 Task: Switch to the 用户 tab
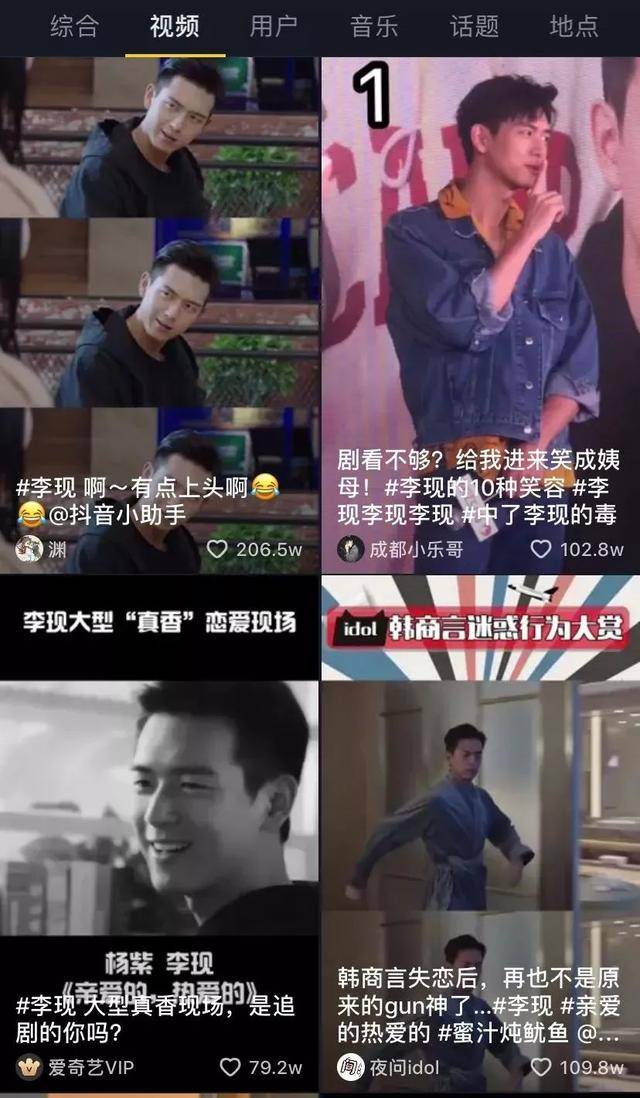273,26
